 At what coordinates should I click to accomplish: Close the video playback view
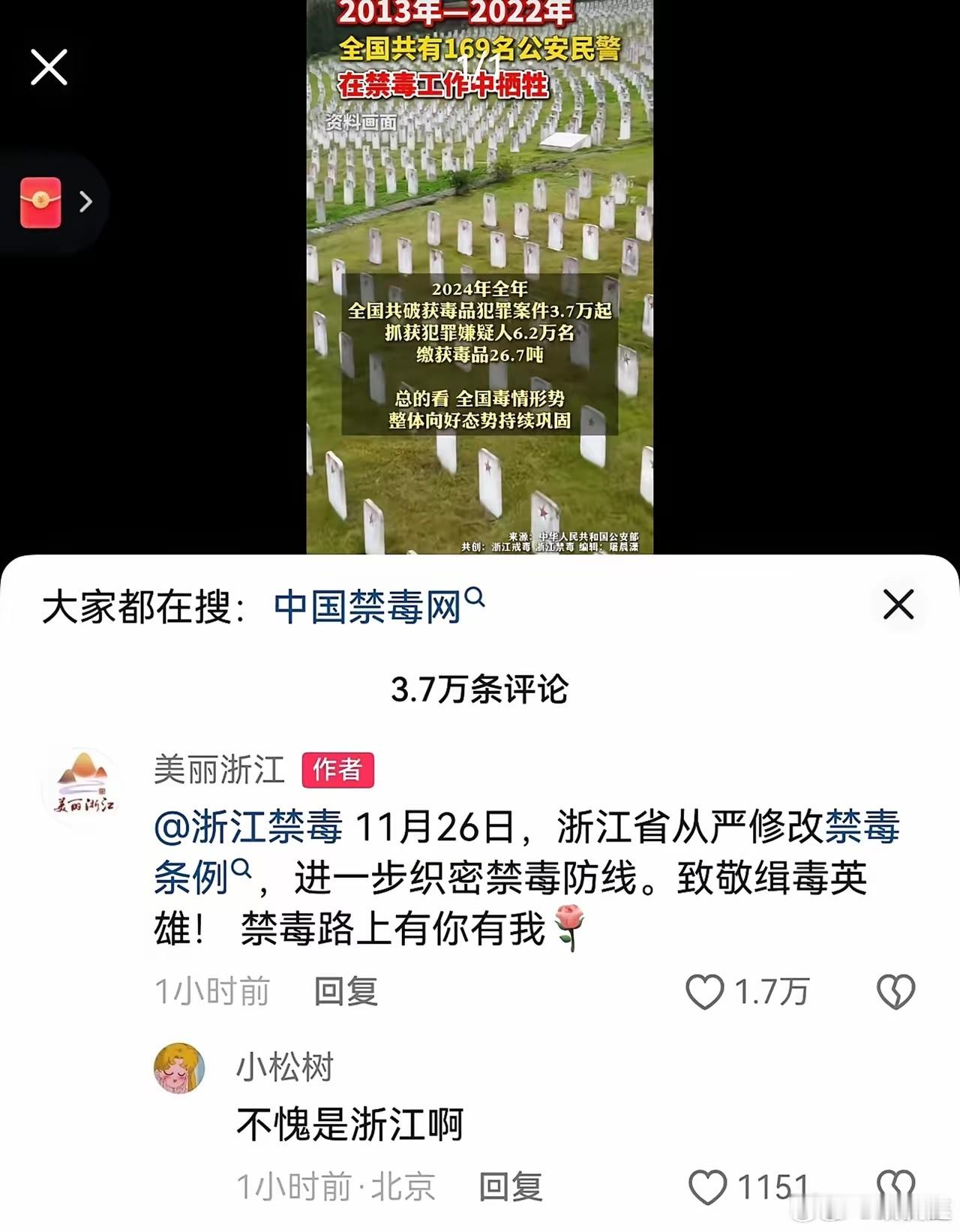48,68
